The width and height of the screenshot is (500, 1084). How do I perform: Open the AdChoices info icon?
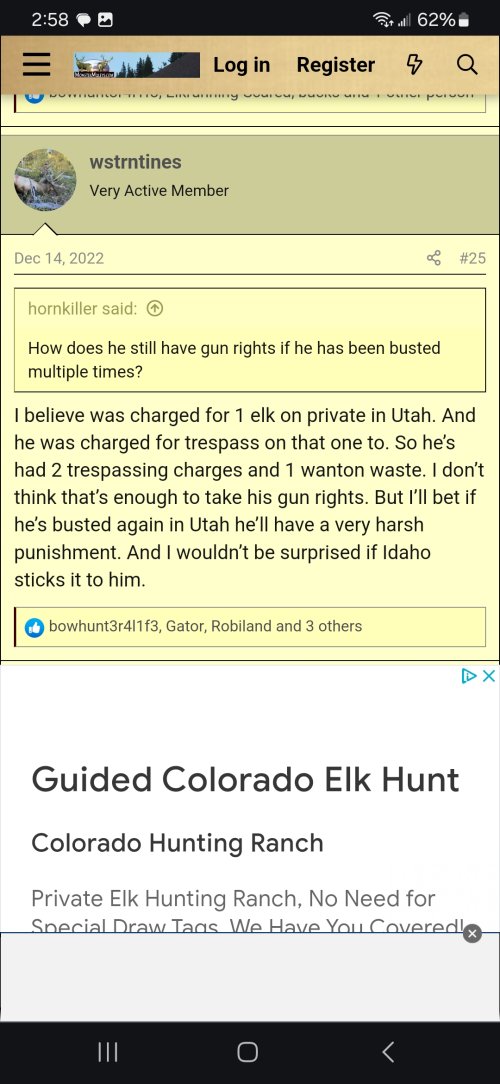(469, 675)
